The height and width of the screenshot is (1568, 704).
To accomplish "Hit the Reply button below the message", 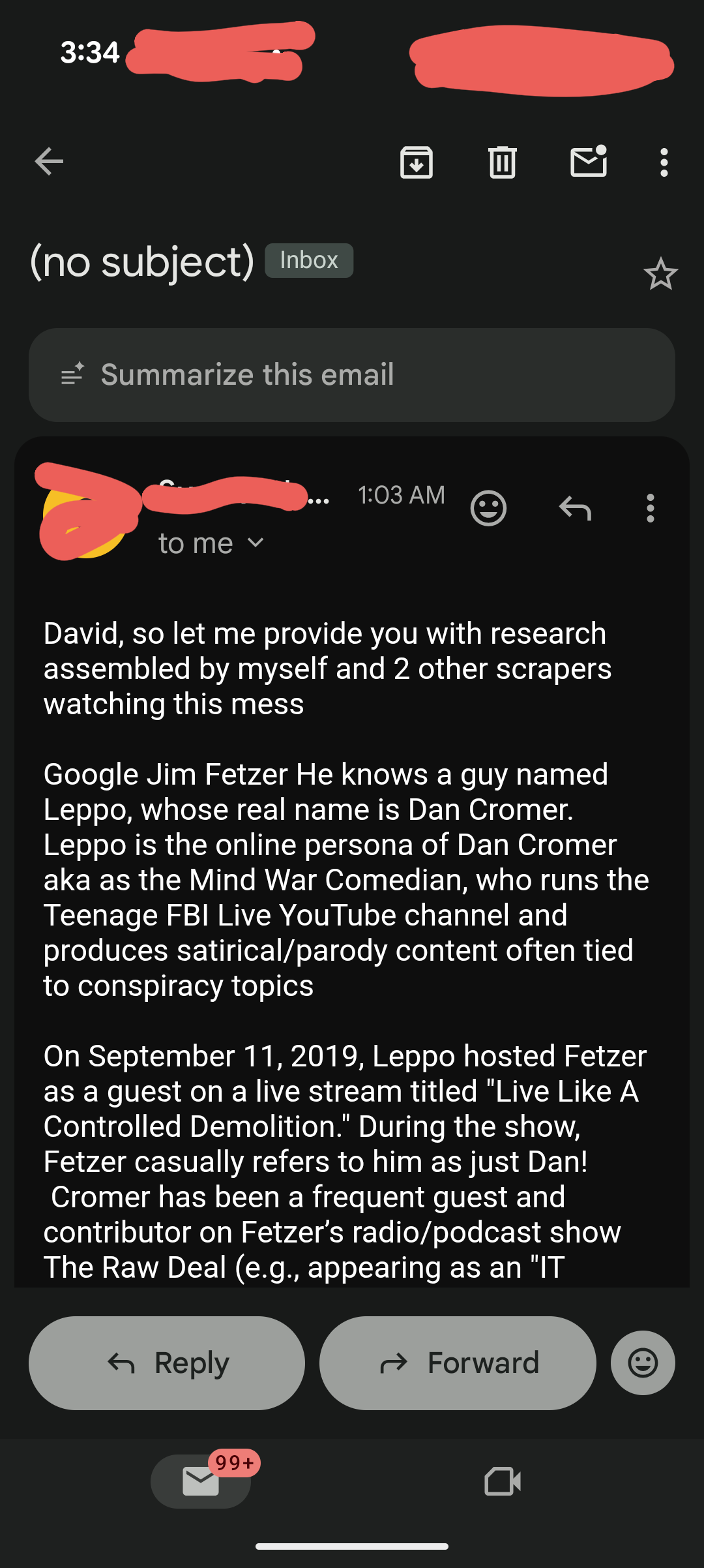I will click(x=167, y=1363).
